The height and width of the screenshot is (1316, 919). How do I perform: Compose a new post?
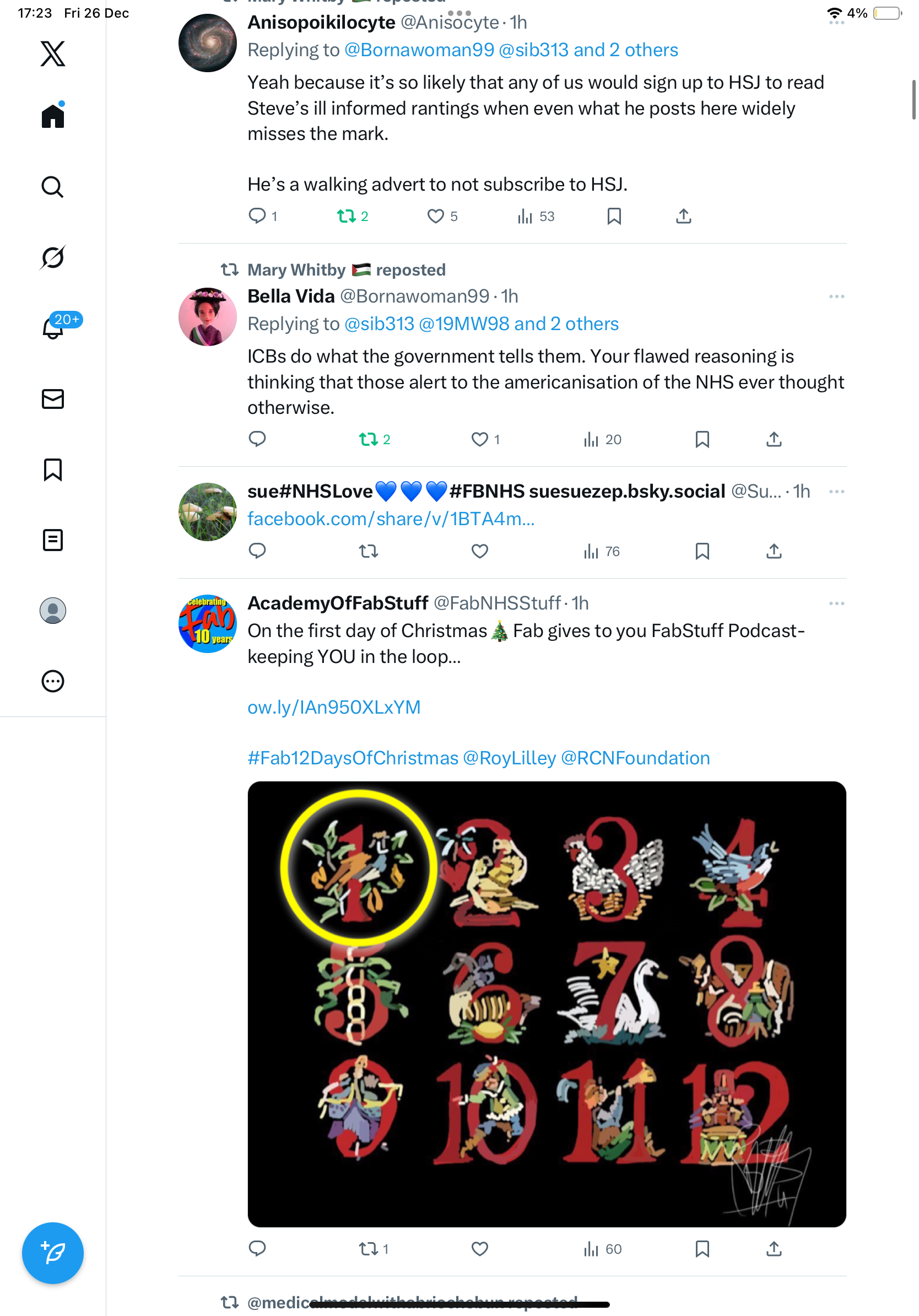click(x=53, y=1253)
